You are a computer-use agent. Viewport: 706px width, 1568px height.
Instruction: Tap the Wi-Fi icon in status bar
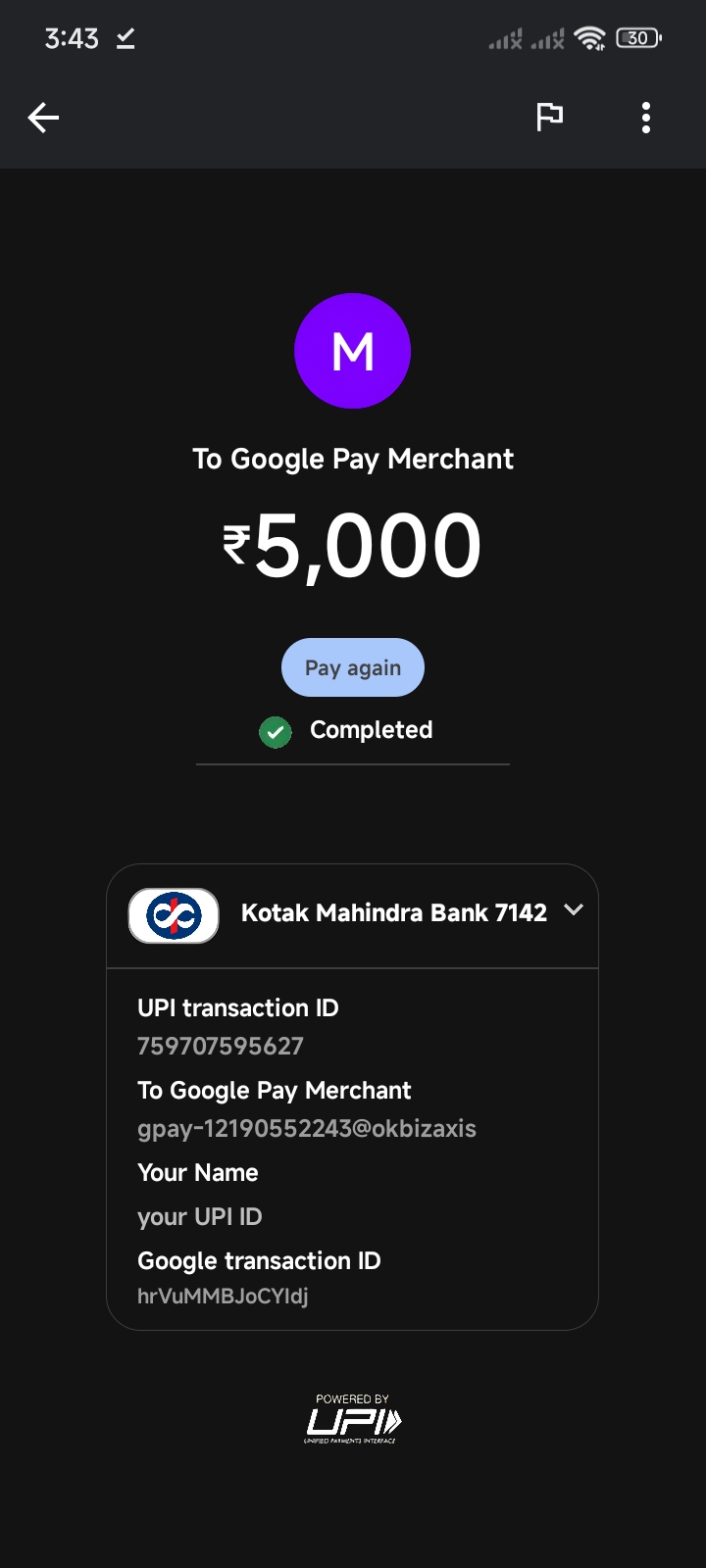(x=588, y=38)
